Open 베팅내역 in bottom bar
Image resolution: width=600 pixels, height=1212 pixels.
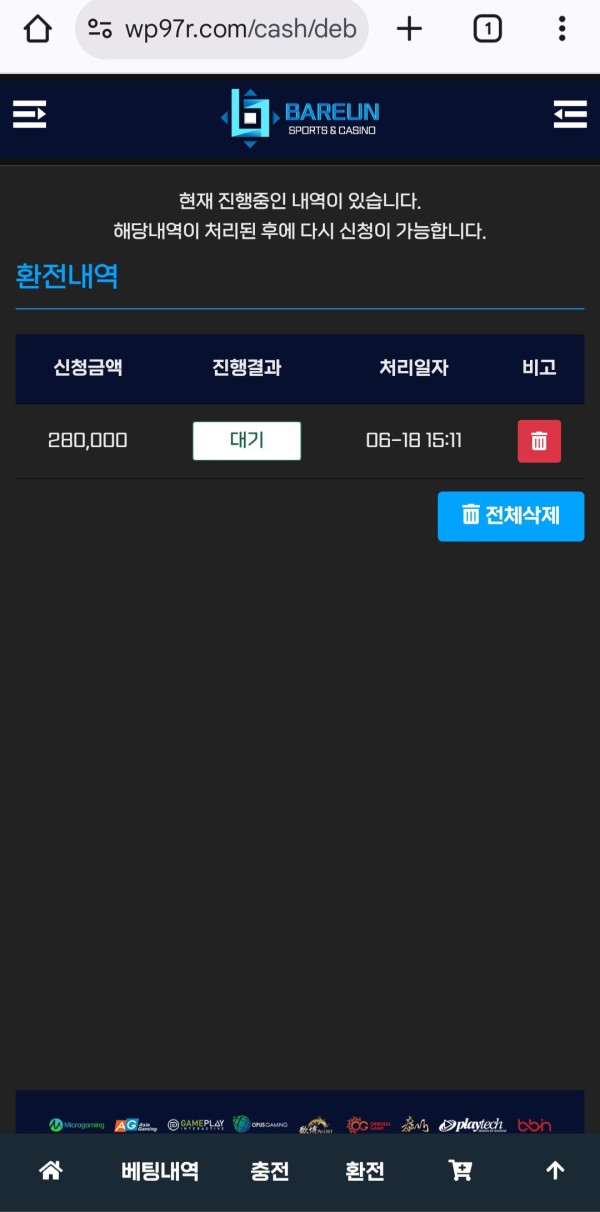click(160, 1171)
